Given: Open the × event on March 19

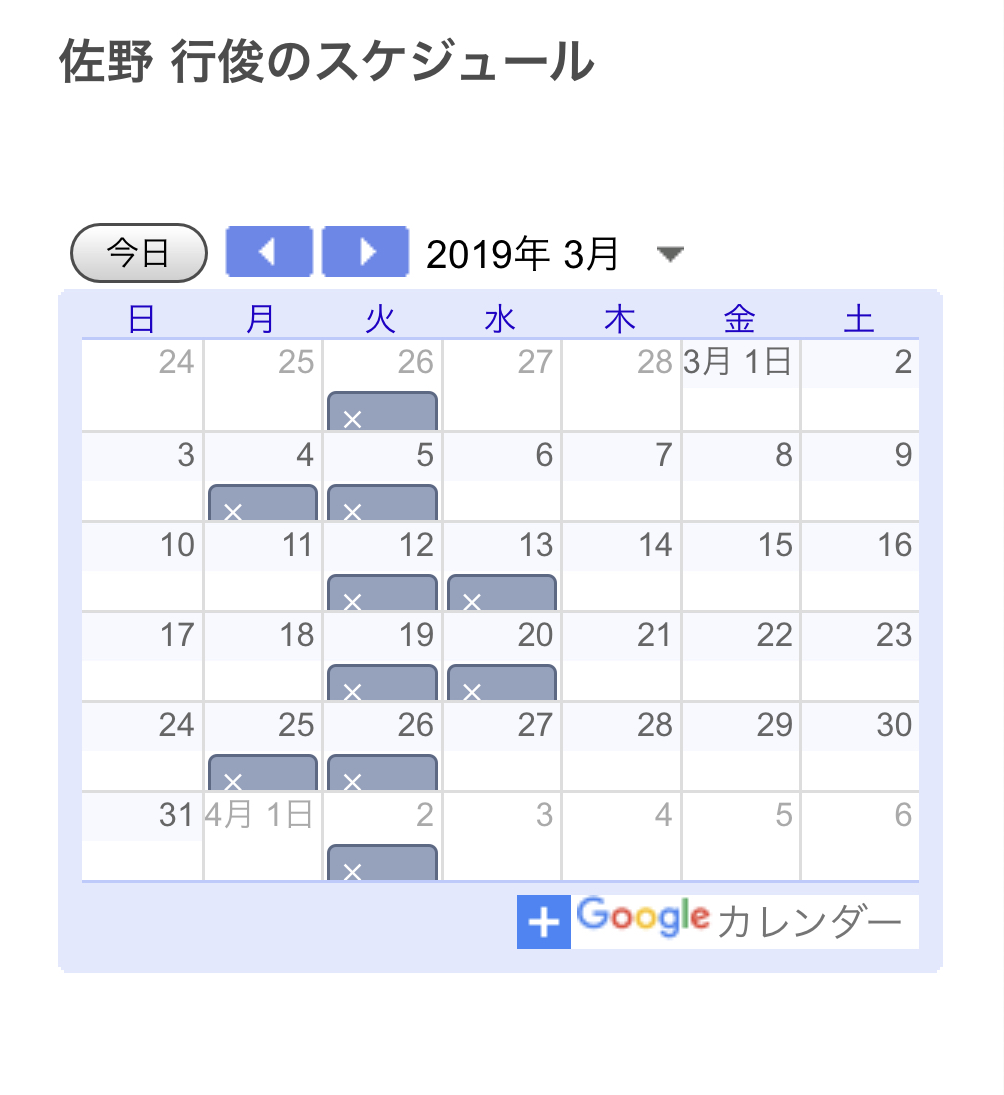Looking at the screenshot, I should [382, 683].
